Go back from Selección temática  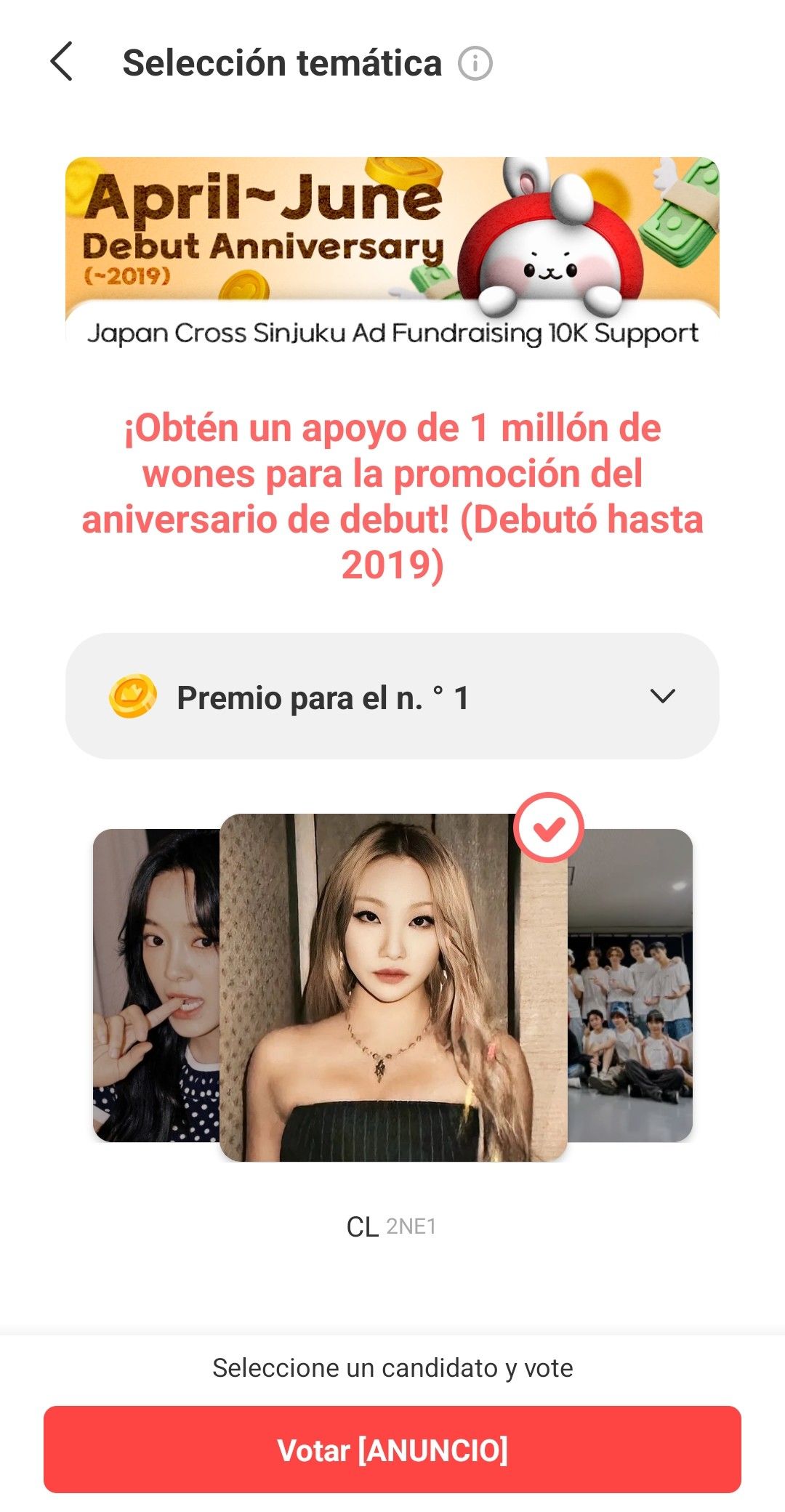pyautogui.click(x=62, y=62)
